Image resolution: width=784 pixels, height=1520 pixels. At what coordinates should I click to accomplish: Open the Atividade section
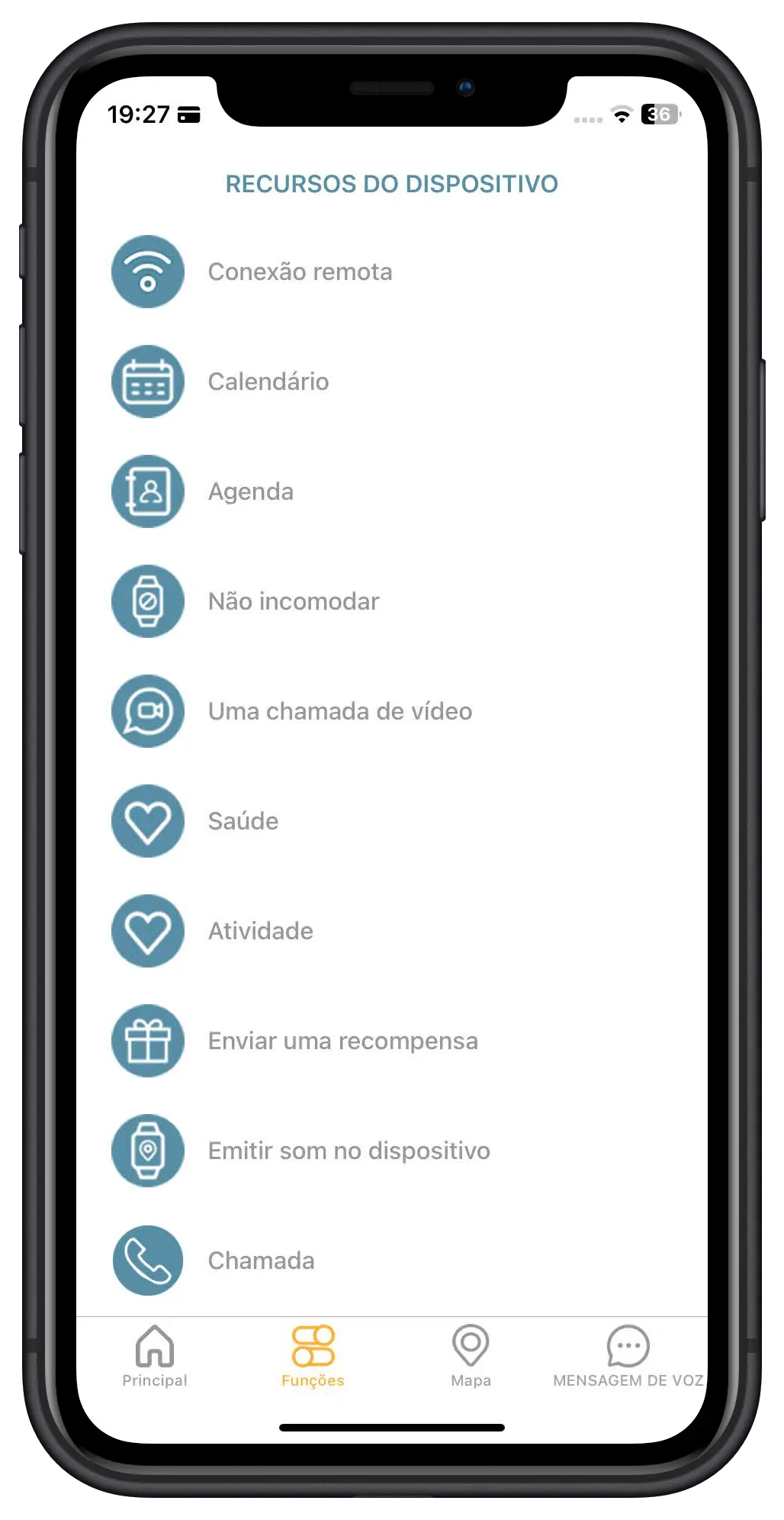[x=260, y=931]
